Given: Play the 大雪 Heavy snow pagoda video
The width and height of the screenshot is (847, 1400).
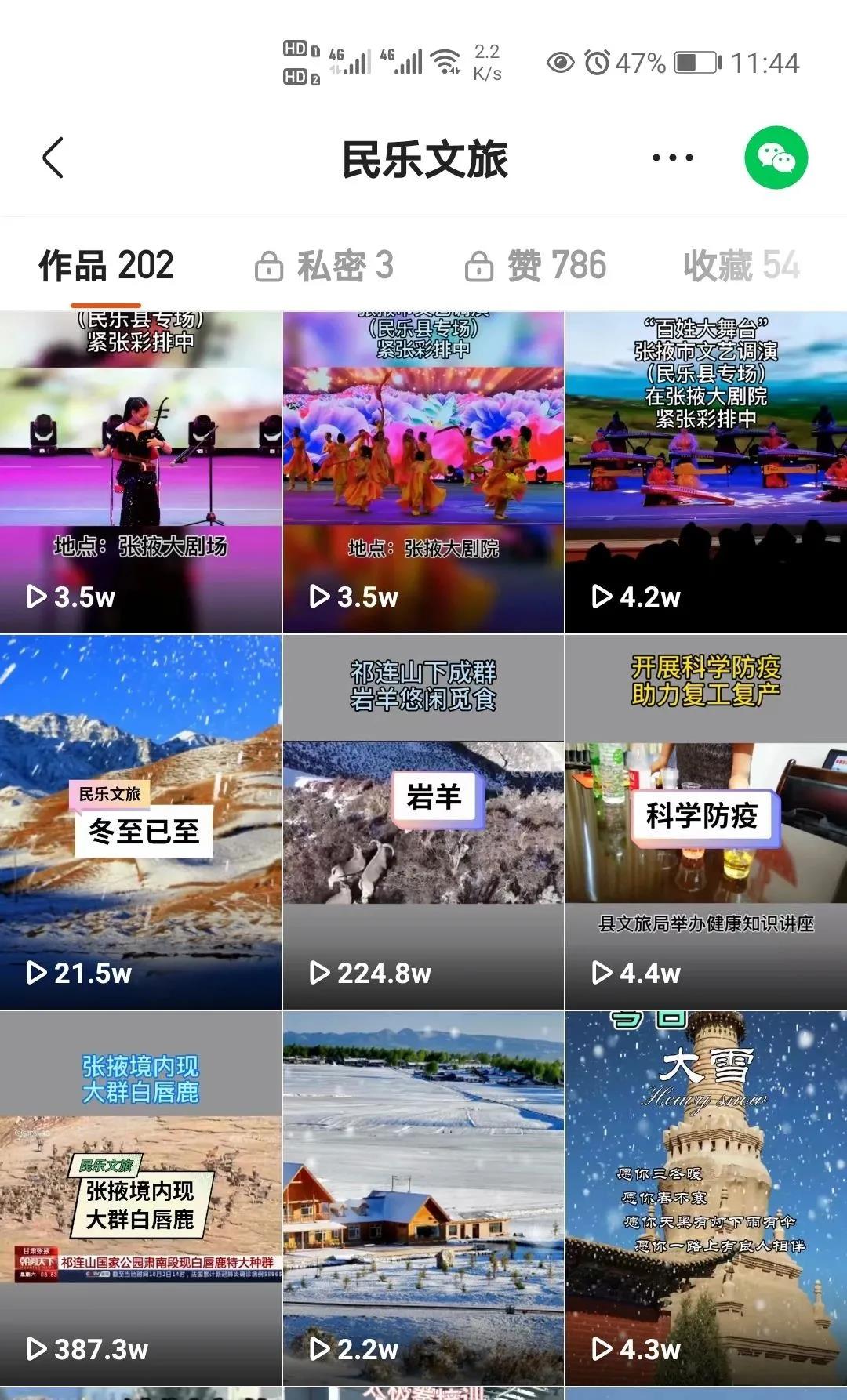Looking at the screenshot, I should tap(707, 1199).
